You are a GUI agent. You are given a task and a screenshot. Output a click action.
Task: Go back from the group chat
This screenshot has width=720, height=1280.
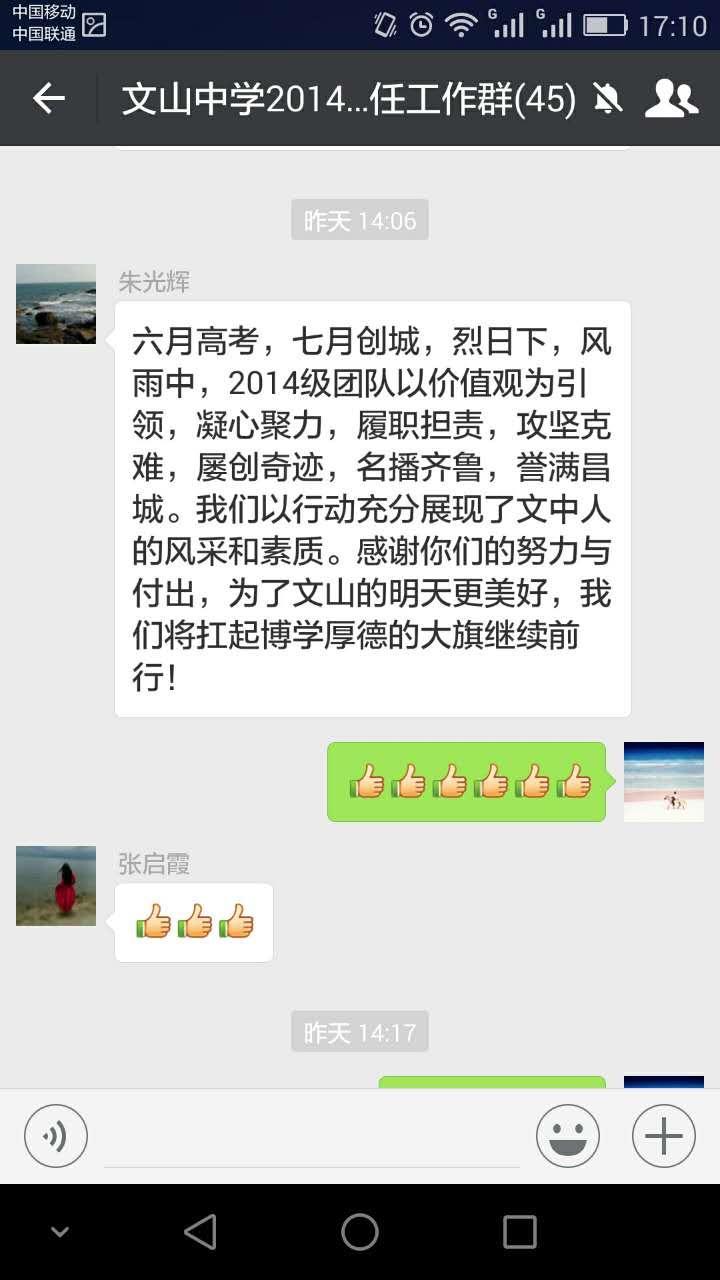48,98
